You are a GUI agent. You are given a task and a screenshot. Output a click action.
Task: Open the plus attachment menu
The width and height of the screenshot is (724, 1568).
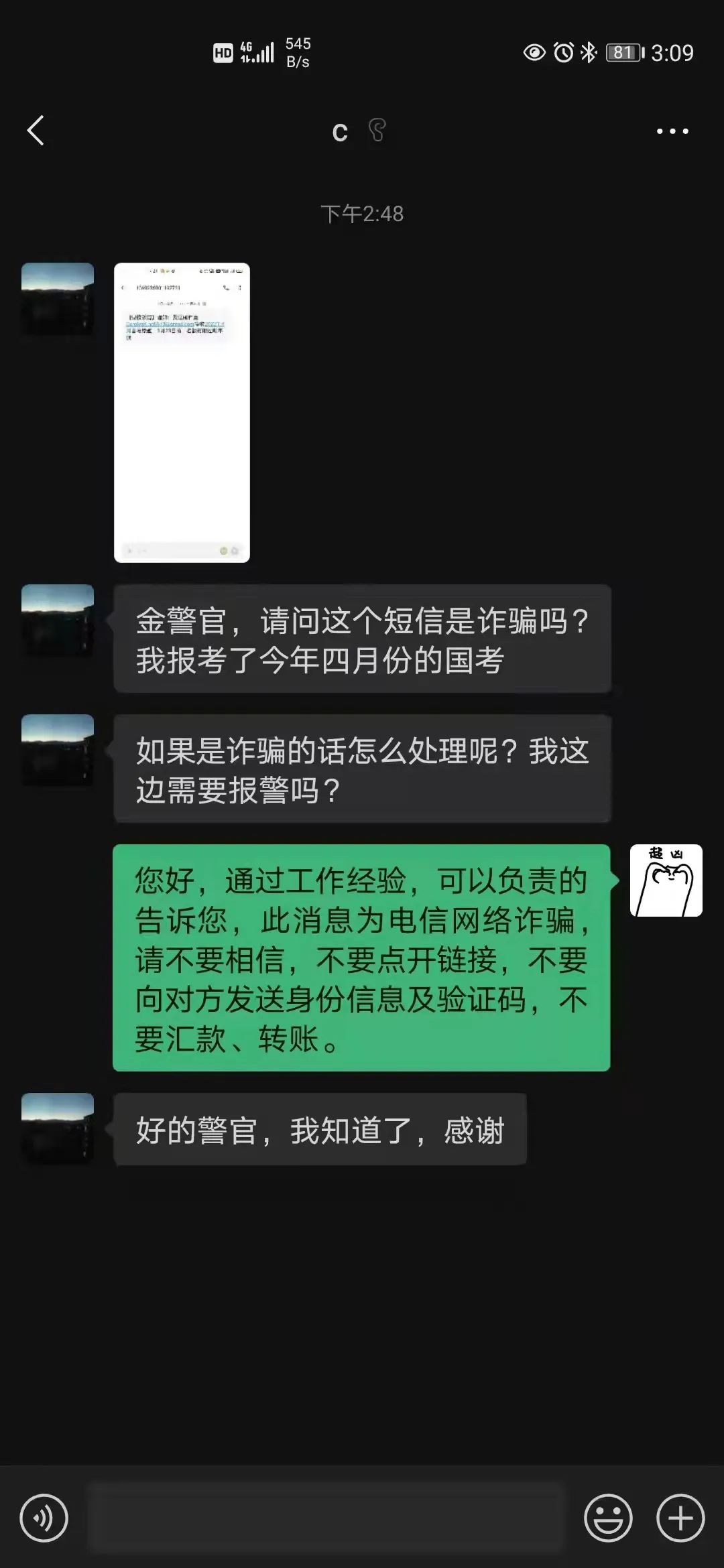(x=680, y=1517)
